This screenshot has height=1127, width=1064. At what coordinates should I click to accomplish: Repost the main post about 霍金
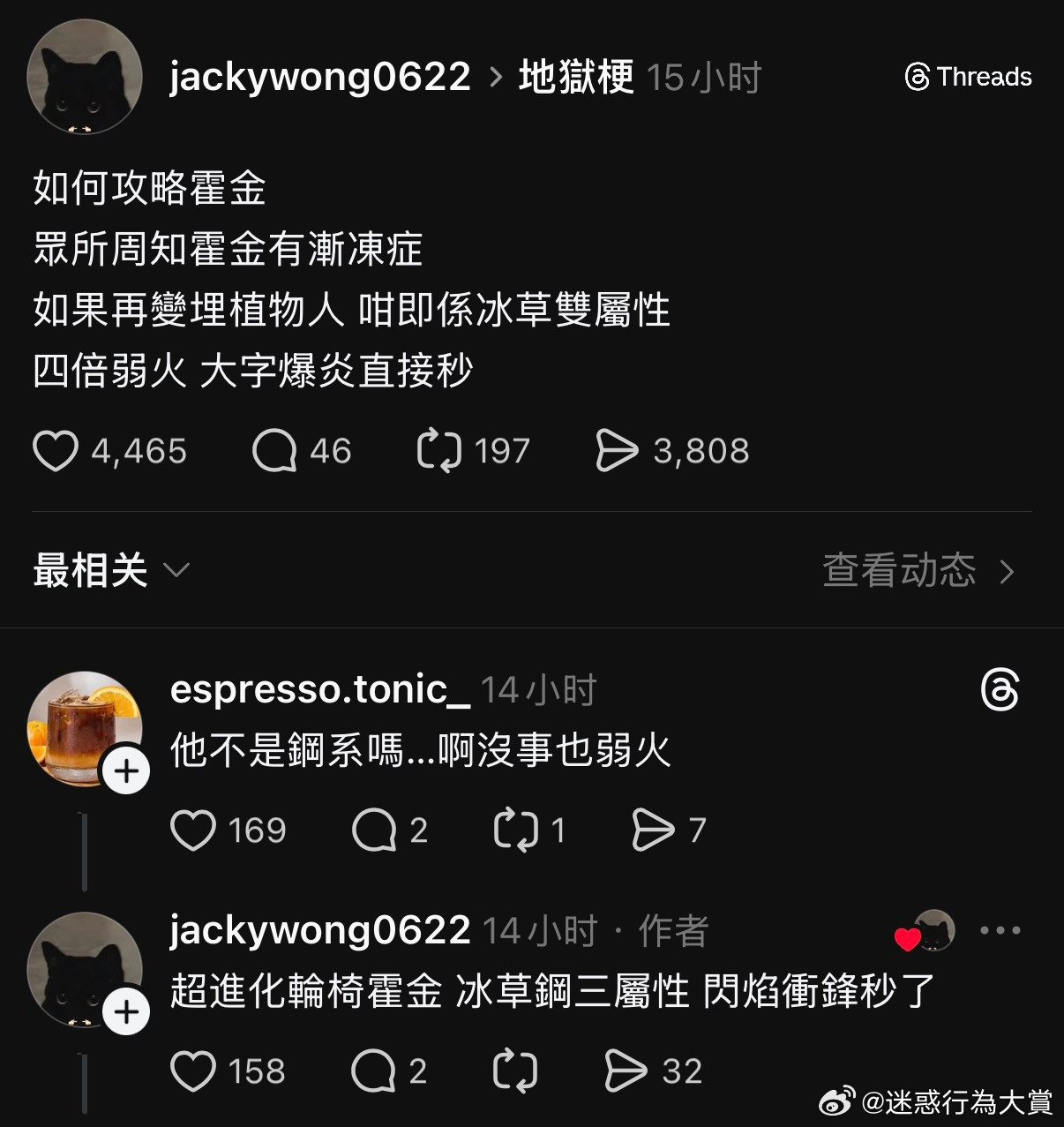[x=443, y=451]
